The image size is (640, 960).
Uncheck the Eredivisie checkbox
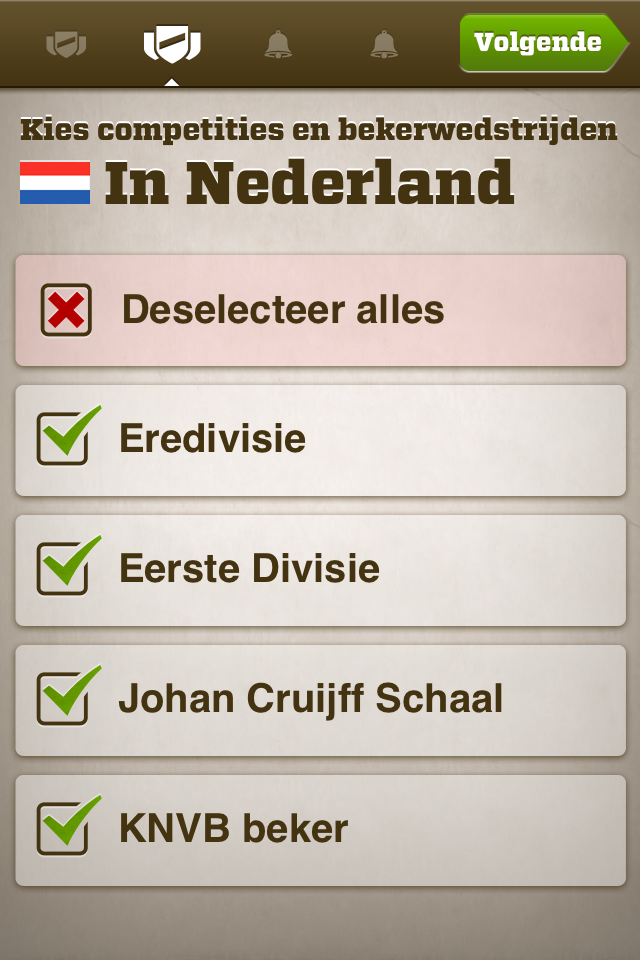coord(64,438)
